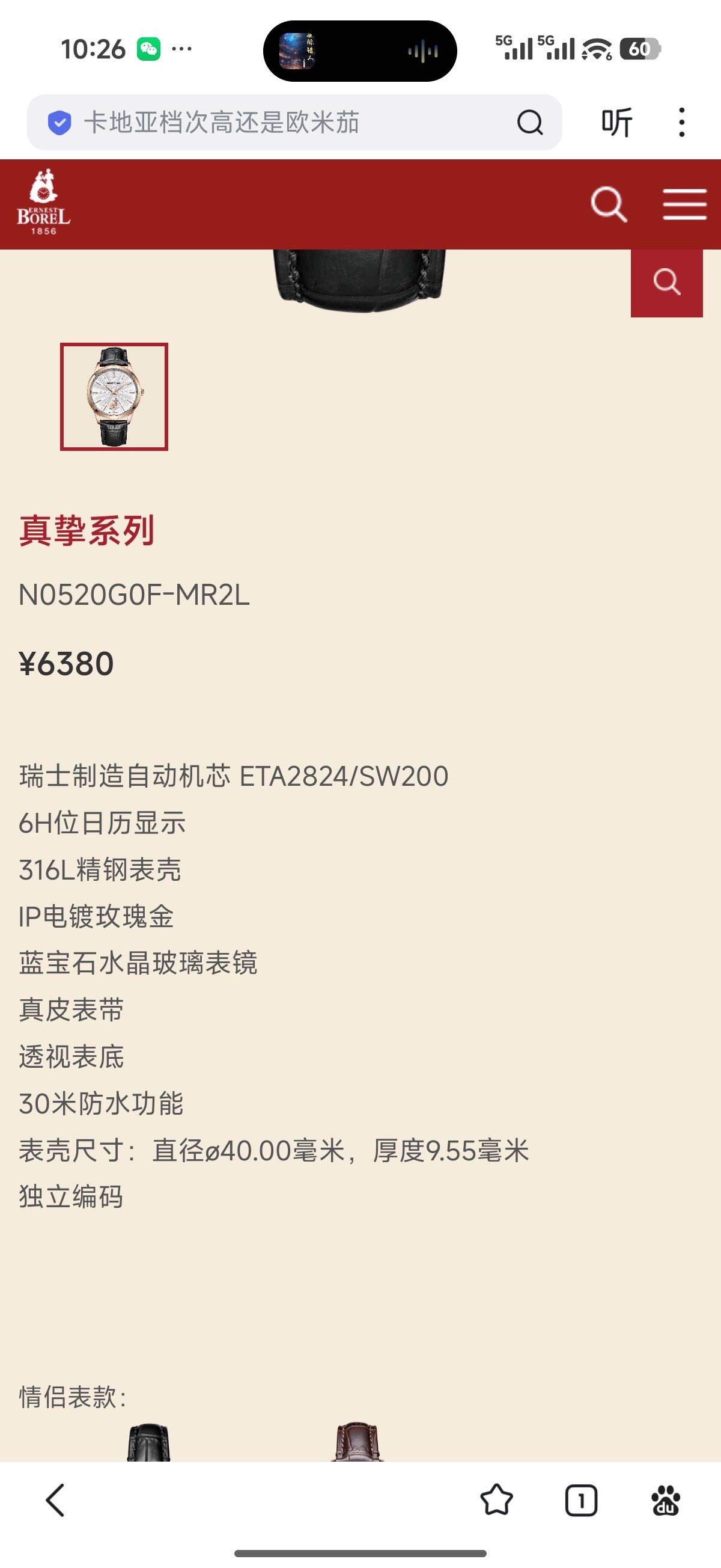Open the hamburger navigation menu
This screenshot has height=1568, width=721.
(x=684, y=204)
